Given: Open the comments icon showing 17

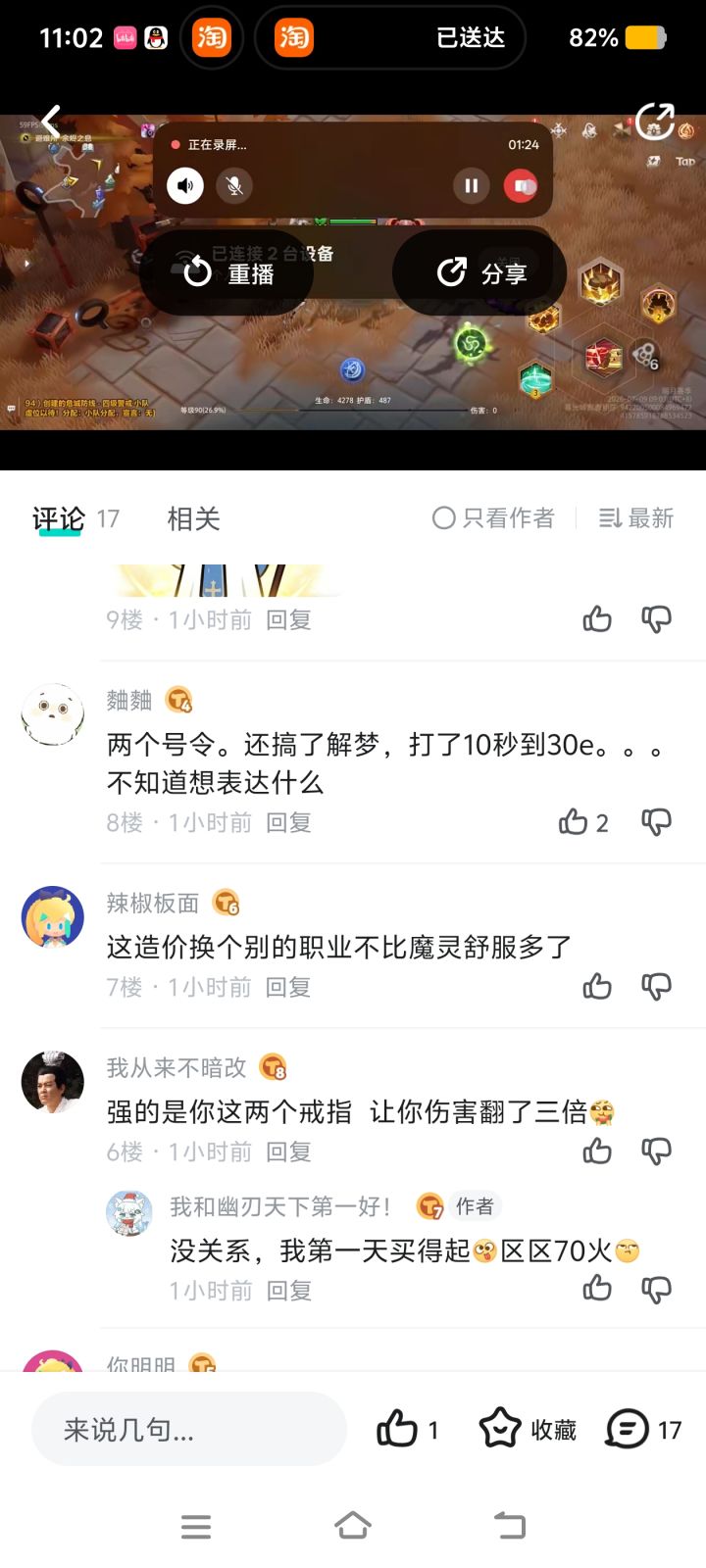Looking at the screenshot, I should (x=643, y=1430).
